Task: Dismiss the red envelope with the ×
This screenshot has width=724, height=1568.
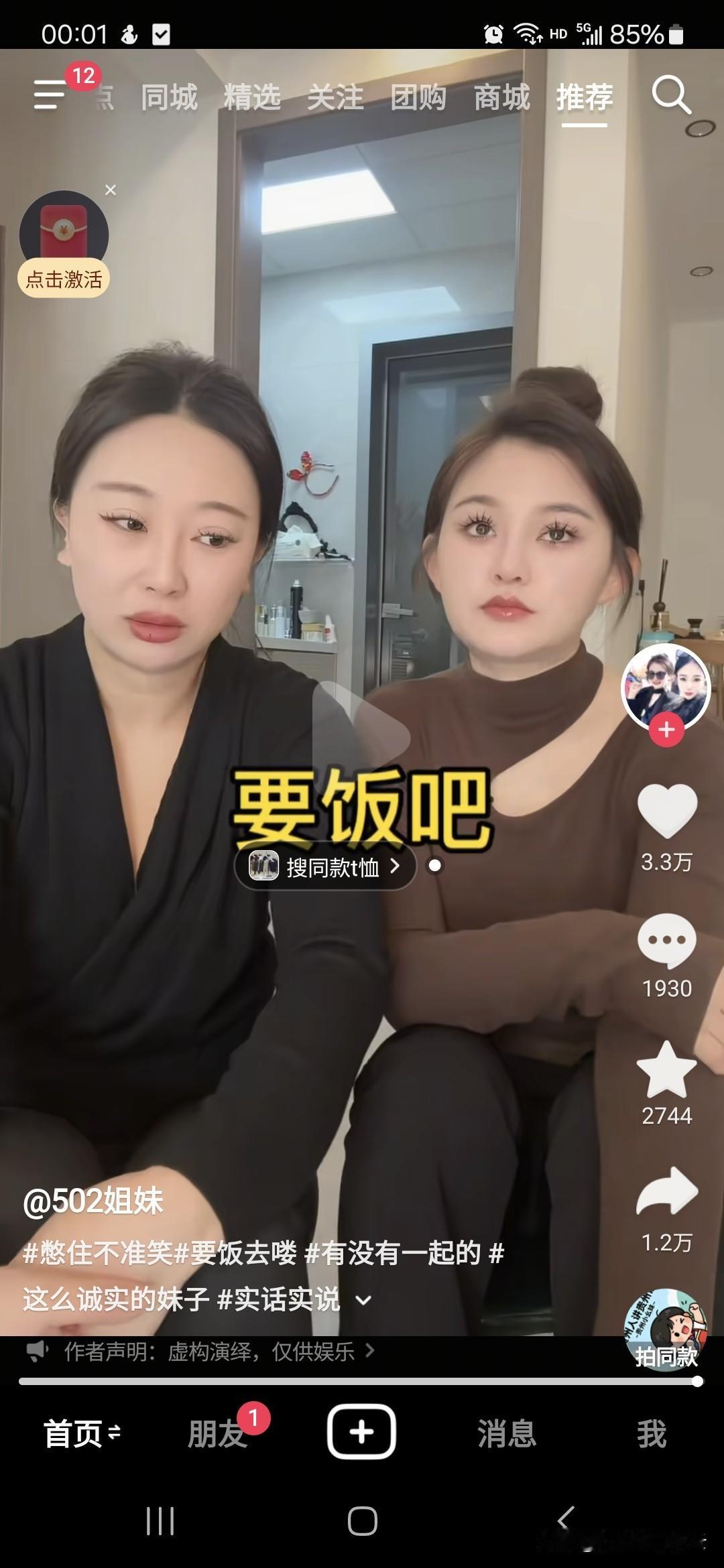Action: (111, 190)
